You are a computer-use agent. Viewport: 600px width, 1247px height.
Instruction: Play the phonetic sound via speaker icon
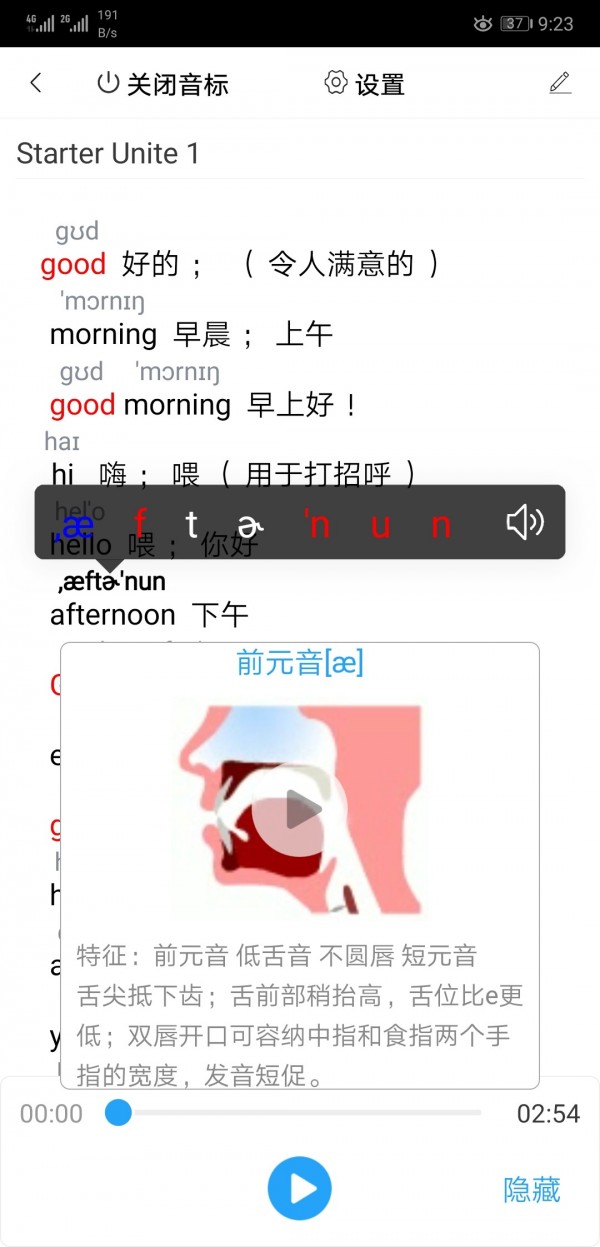point(524,522)
